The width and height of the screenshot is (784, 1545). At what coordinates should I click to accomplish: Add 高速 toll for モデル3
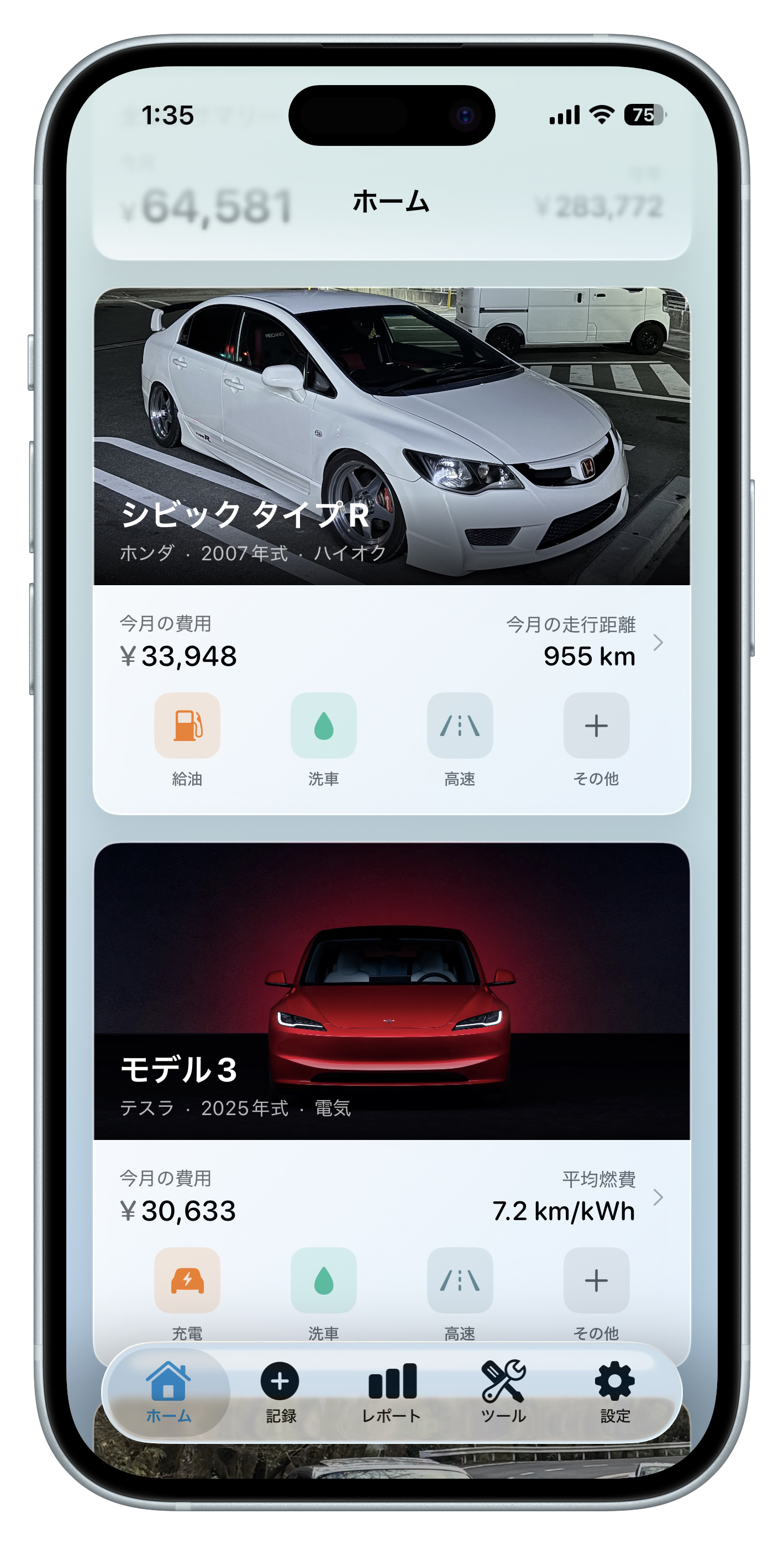[460, 1280]
